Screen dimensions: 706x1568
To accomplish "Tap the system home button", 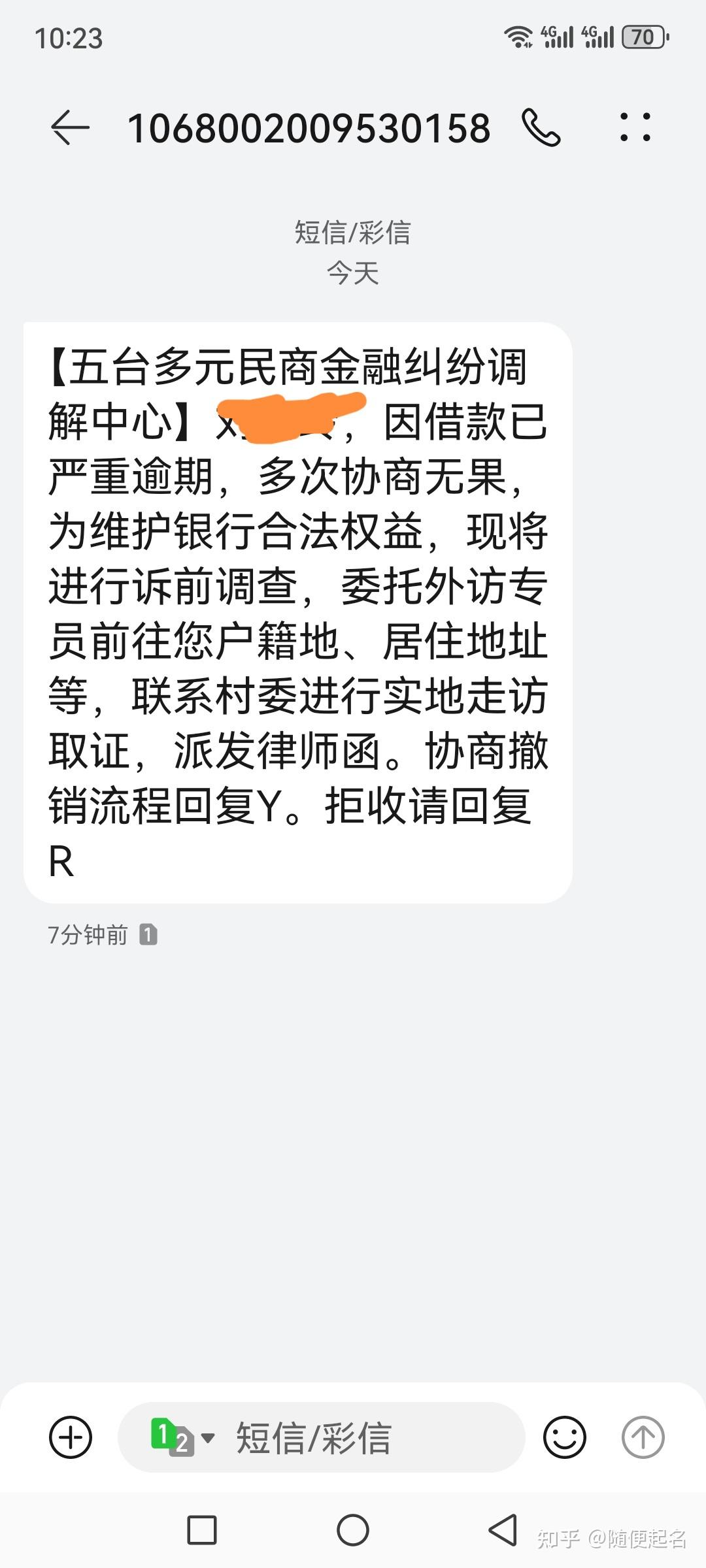I will pos(353,1530).
